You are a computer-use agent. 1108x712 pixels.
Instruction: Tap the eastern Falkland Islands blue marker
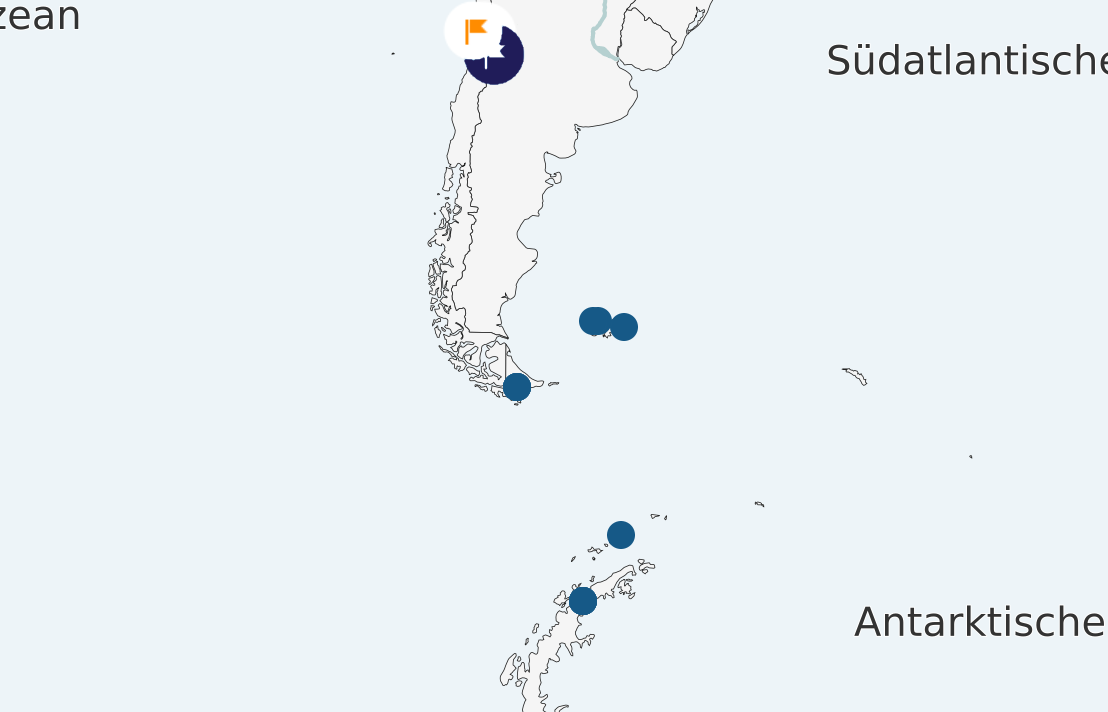coord(624,327)
